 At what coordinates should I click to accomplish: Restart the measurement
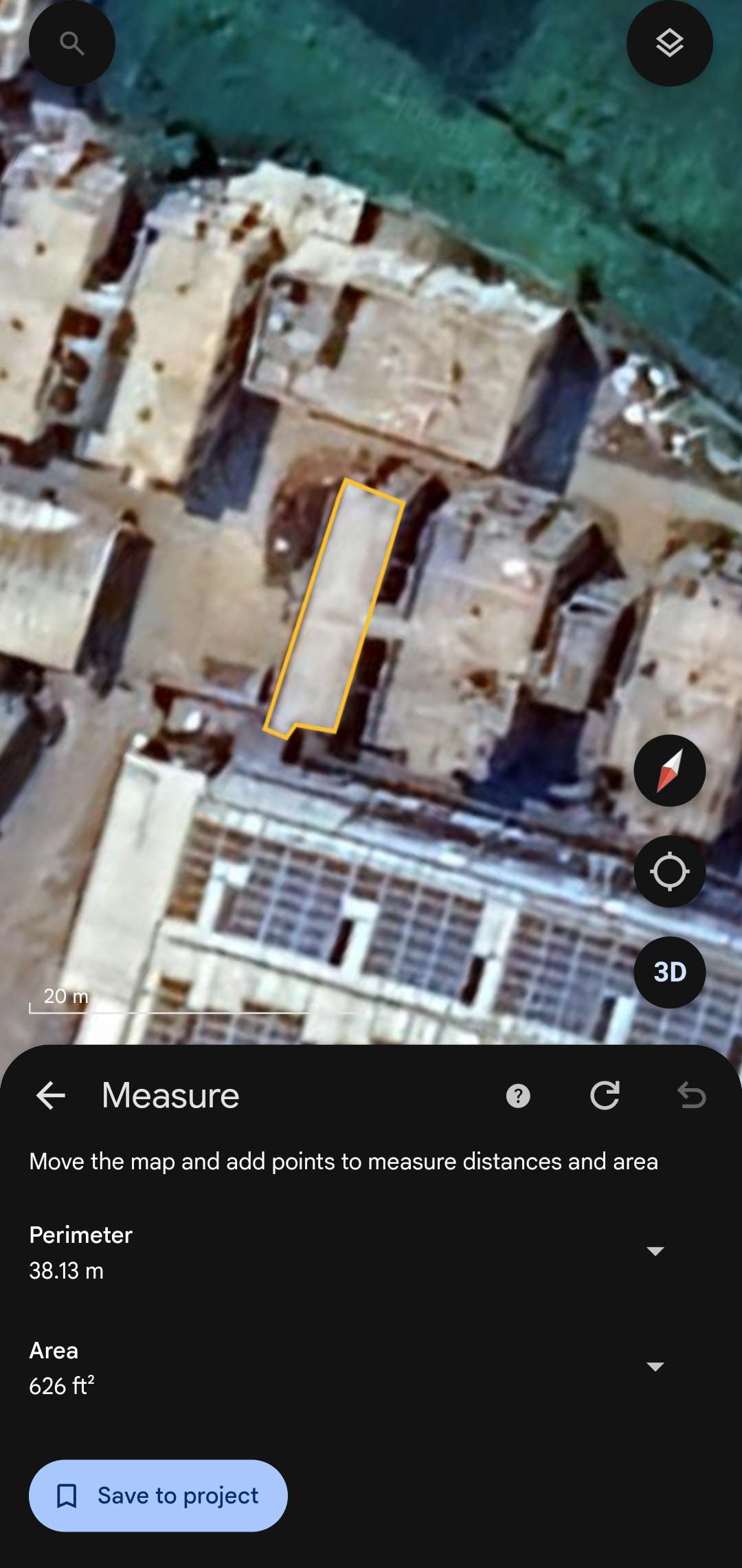point(605,1095)
